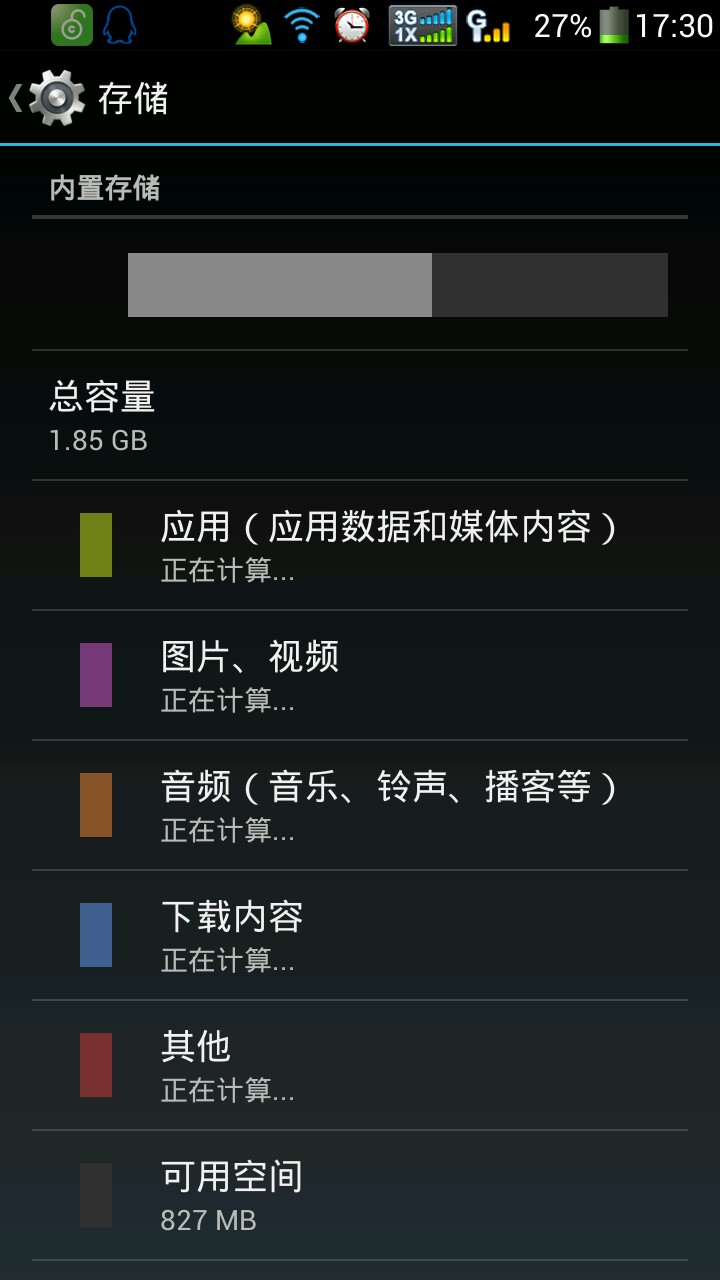This screenshot has width=720, height=1280.
Task: Open 应用（应用数据和媒体内容）storage row
Action: click(x=360, y=545)
